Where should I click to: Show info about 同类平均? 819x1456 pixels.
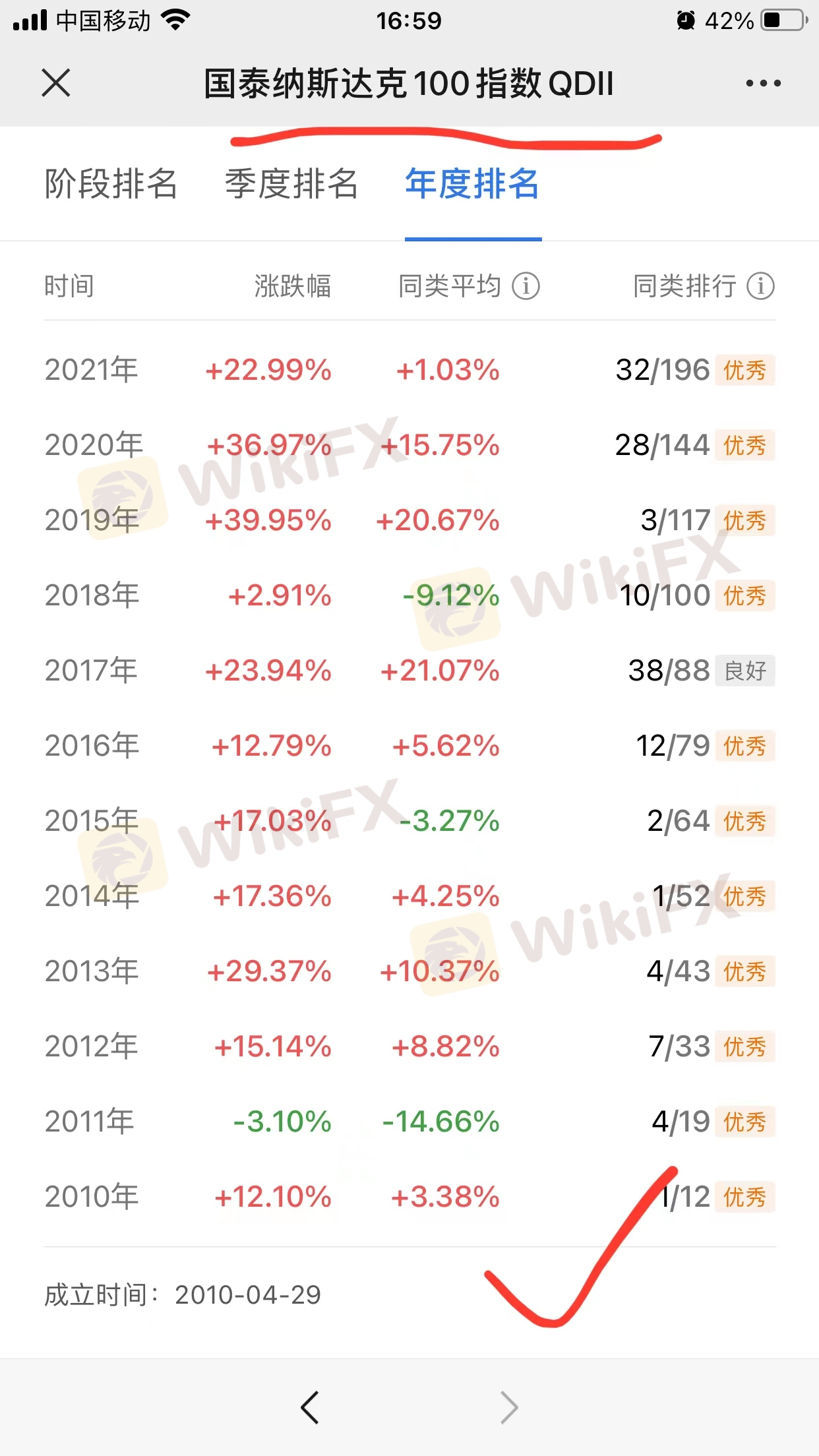tap(526, 286)
